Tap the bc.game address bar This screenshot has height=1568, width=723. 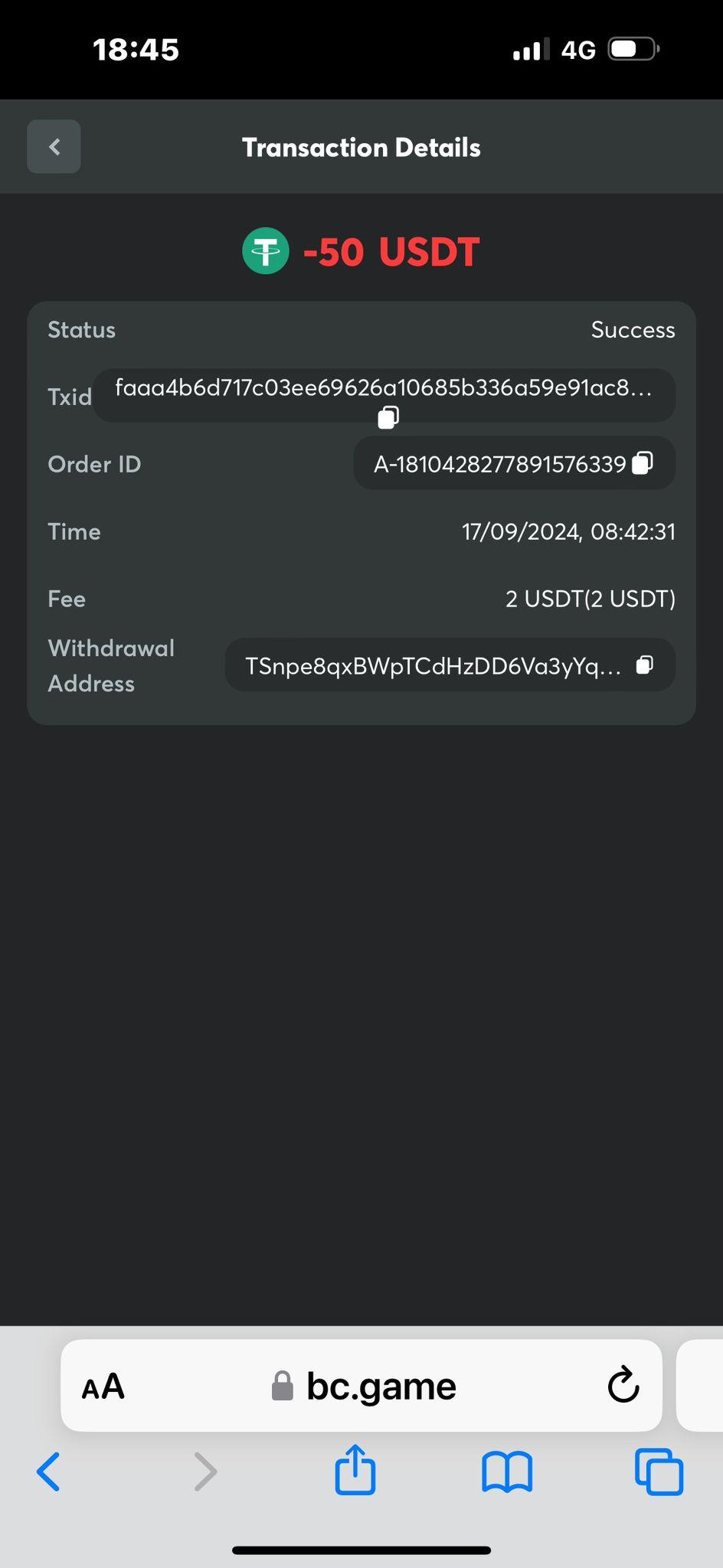point(361,1385)
